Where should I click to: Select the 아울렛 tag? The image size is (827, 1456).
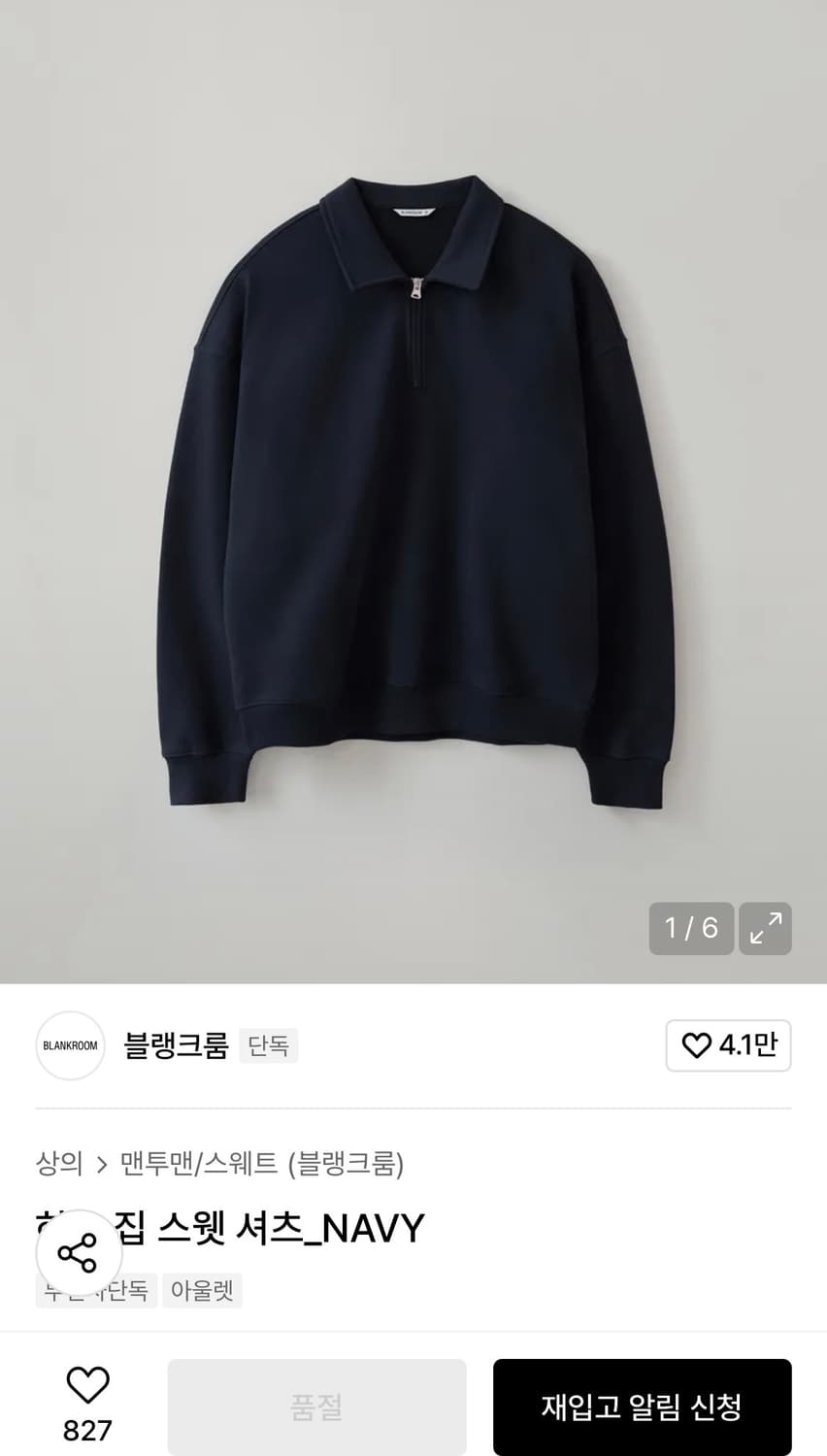coord(202,1291)
